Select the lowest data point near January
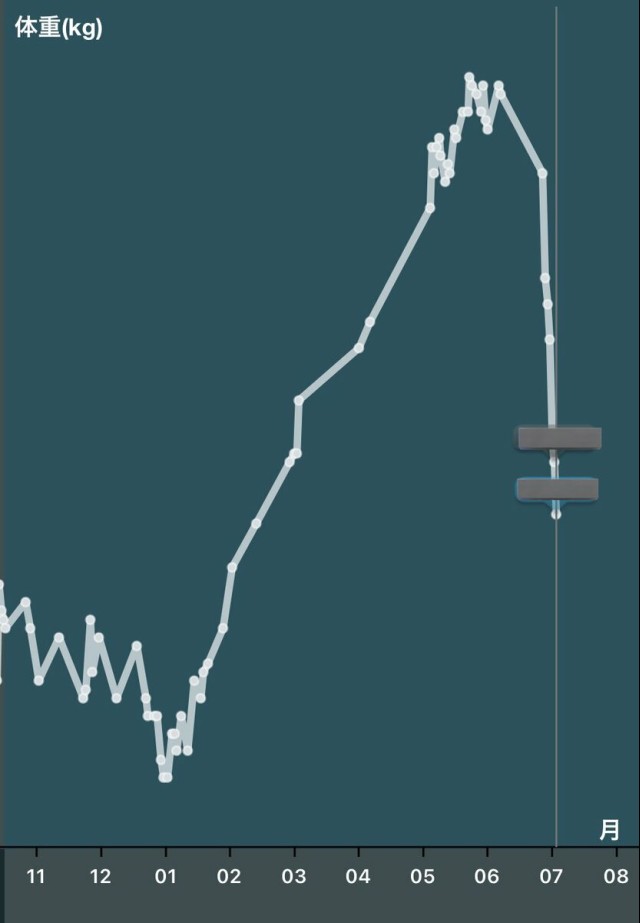The width and height of the screenshot is (640, 923). pos(164,777)
